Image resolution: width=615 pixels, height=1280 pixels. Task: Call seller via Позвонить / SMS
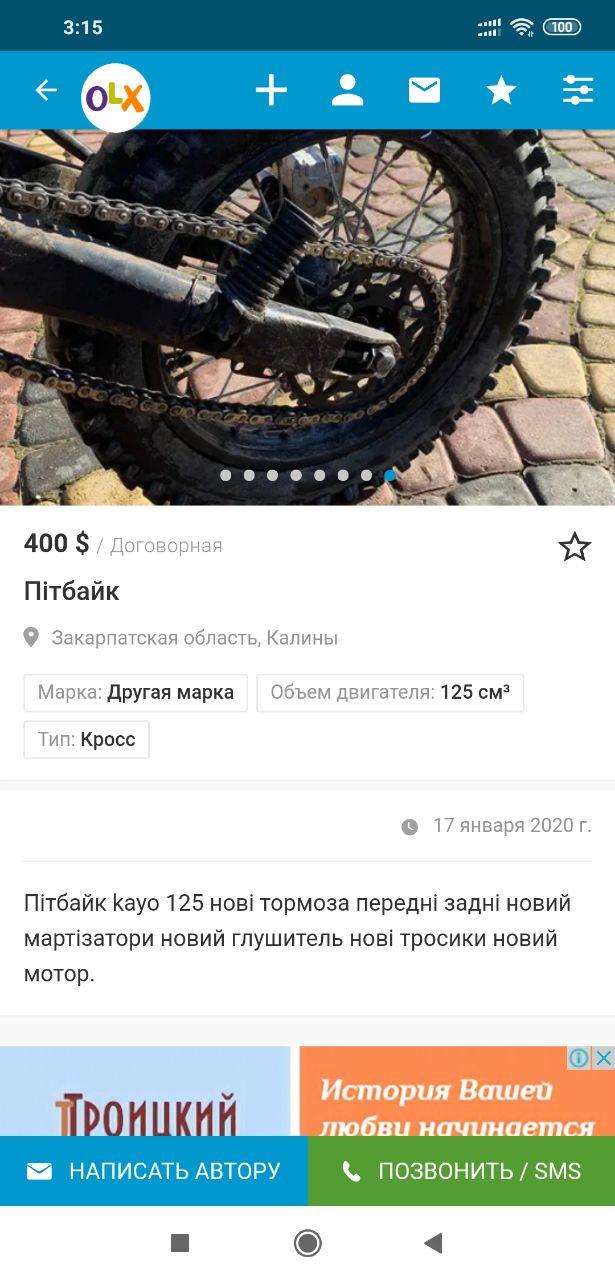[x=461, y=1171]
